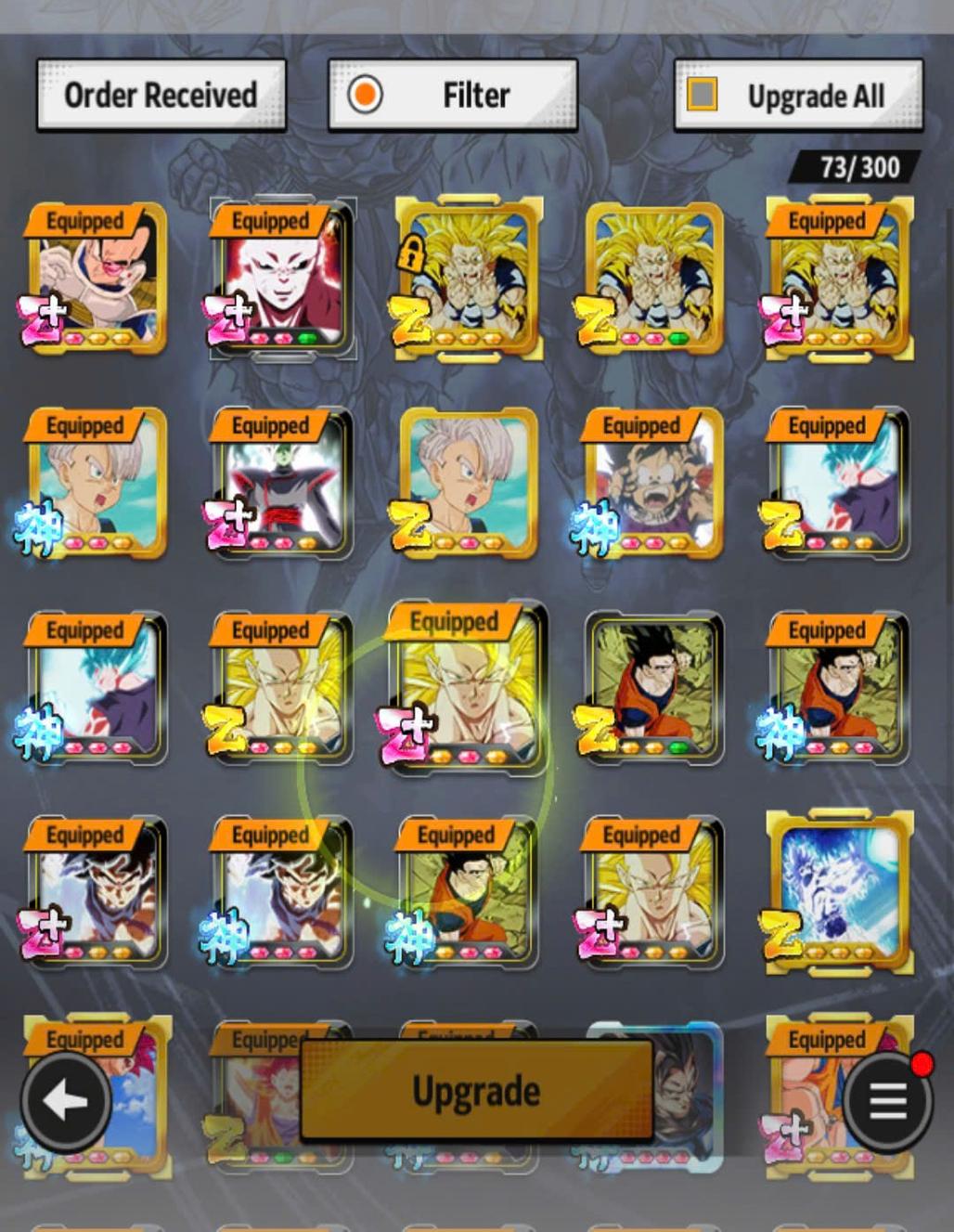
Task: Open the Filter options
Action: [453, 95]
